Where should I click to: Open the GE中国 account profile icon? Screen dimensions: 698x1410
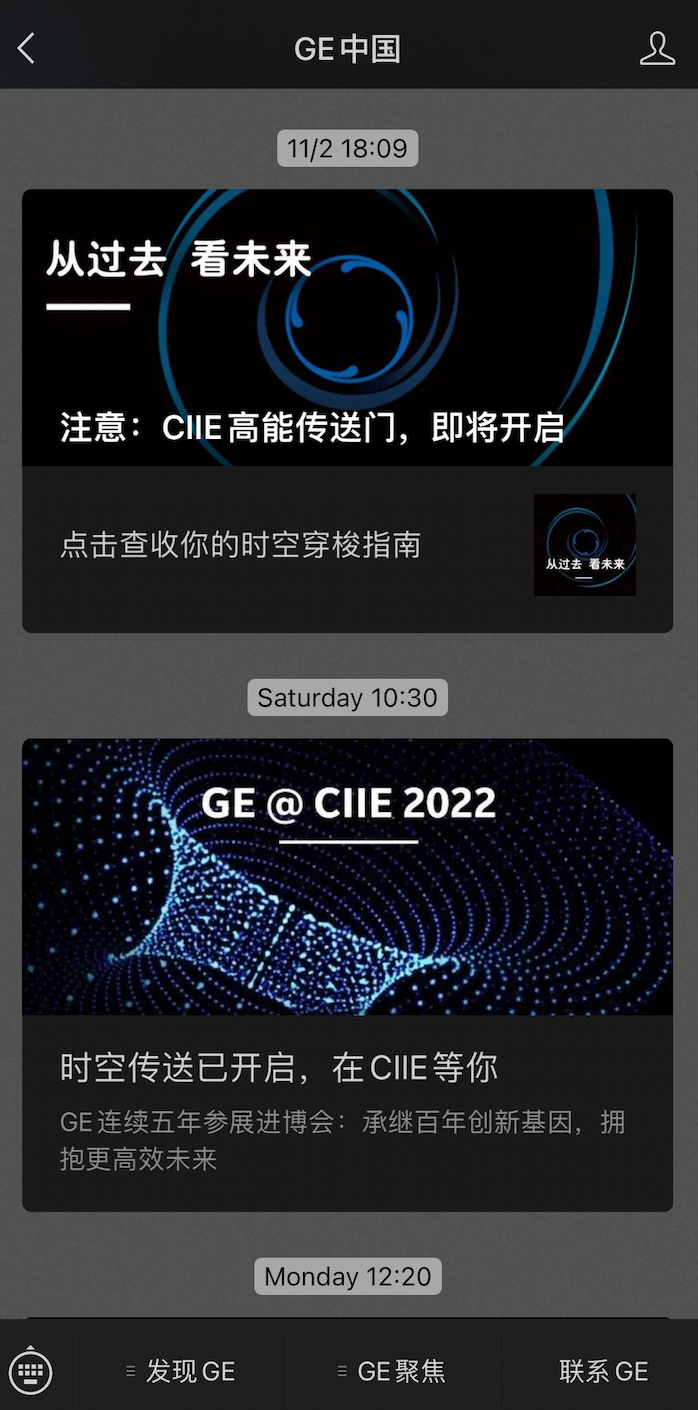pyautogui.click(x=657, y=48)
